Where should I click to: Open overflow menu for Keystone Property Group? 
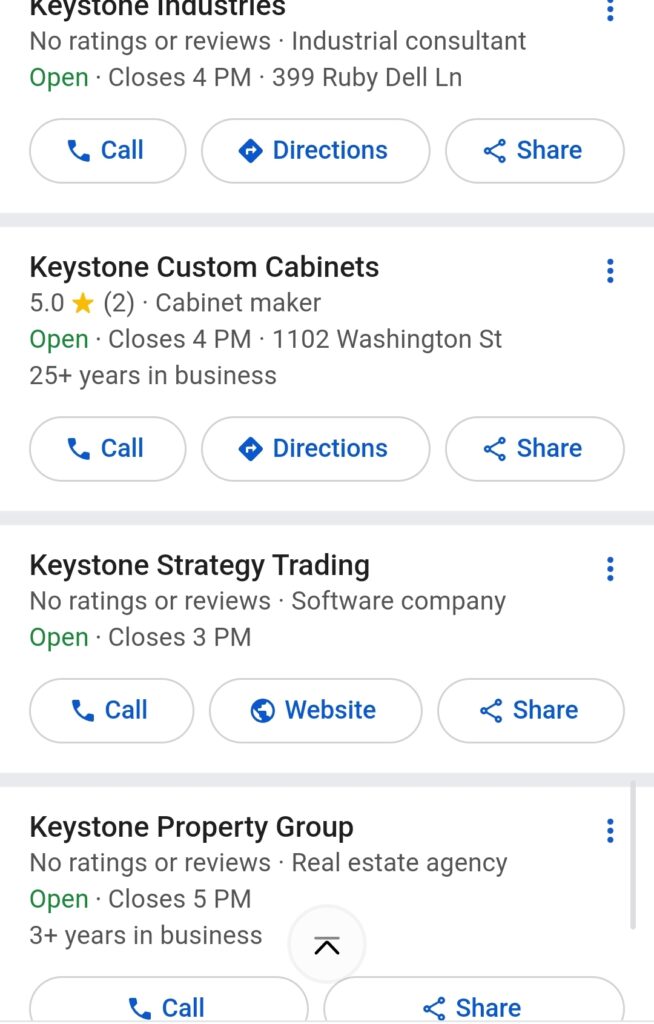(610, 831)
